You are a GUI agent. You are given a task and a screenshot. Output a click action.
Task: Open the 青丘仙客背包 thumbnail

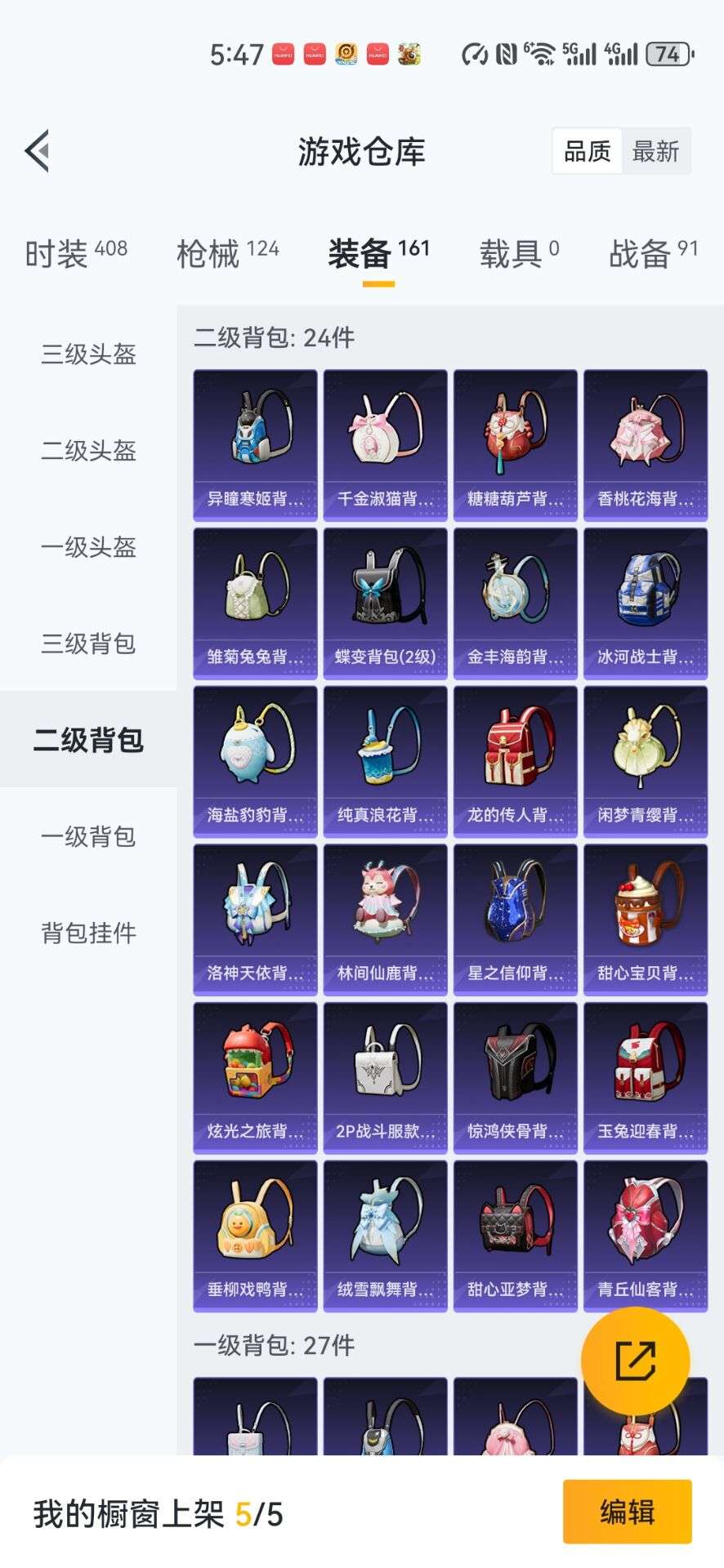[x=645, y=1233]
